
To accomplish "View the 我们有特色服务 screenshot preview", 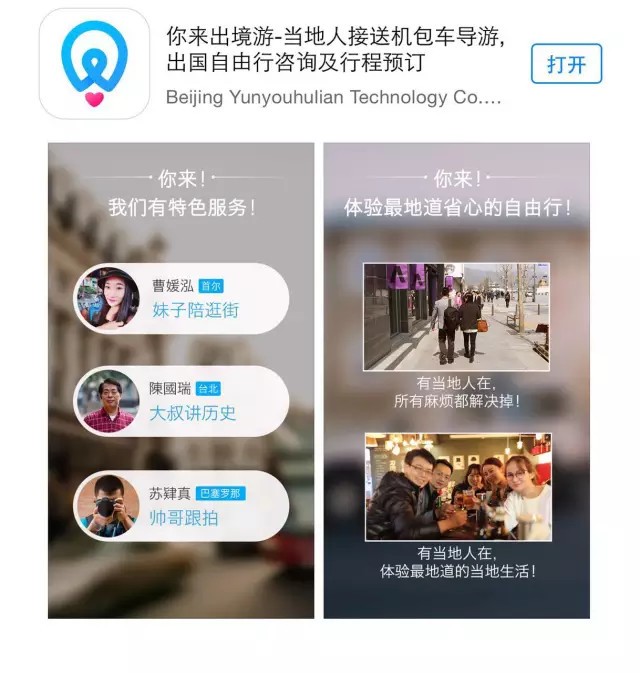I will pyautogui.click(x=180, y=380).
